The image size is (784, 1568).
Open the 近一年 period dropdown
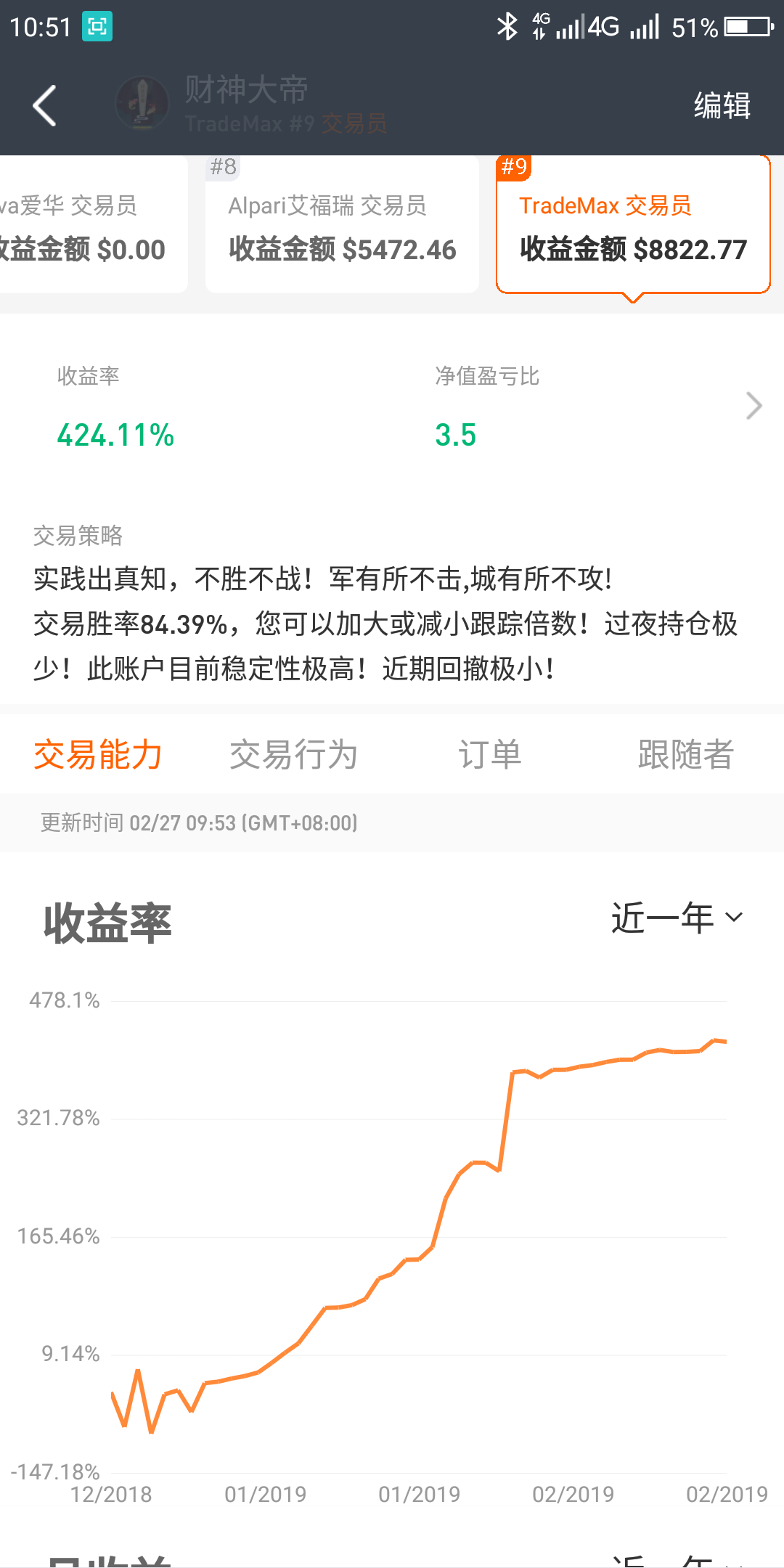(677, 918)
